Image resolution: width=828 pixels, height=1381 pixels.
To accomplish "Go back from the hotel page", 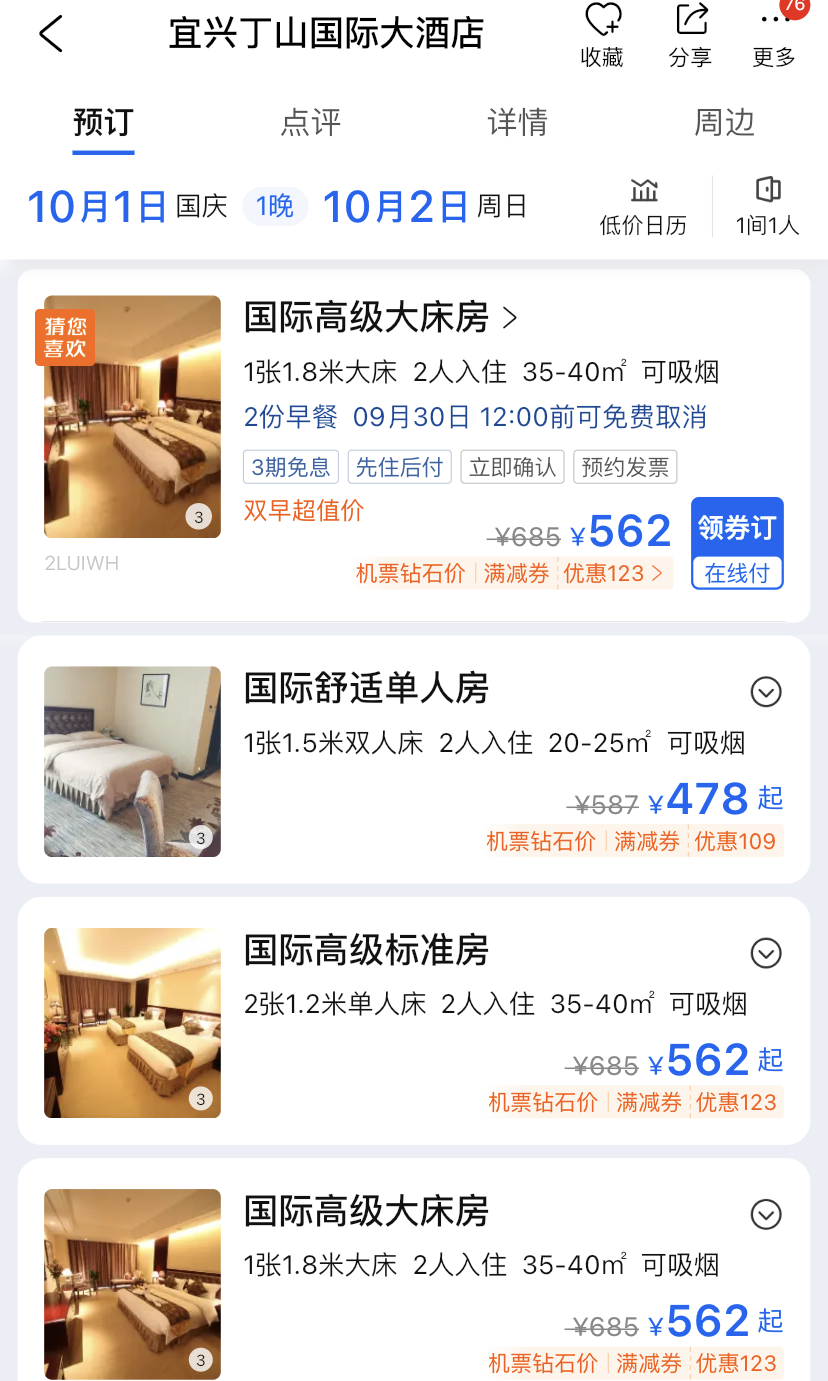I will [51, 34].
